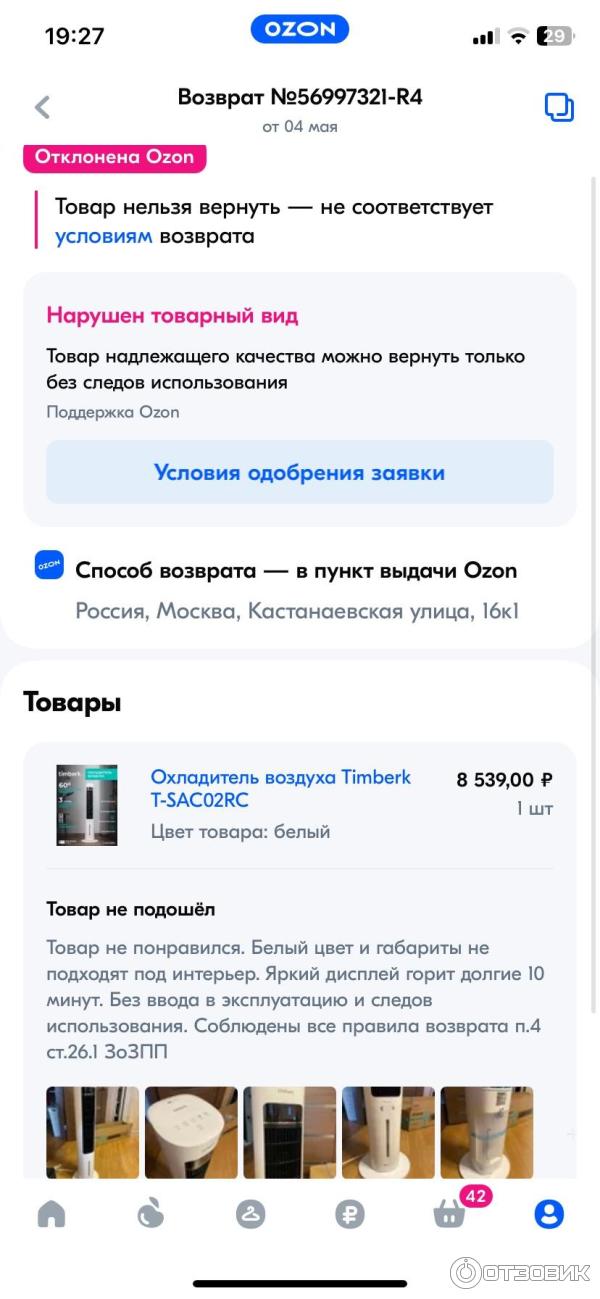
Task: Go back from the return details page
Action: click(x=42, y=107)
